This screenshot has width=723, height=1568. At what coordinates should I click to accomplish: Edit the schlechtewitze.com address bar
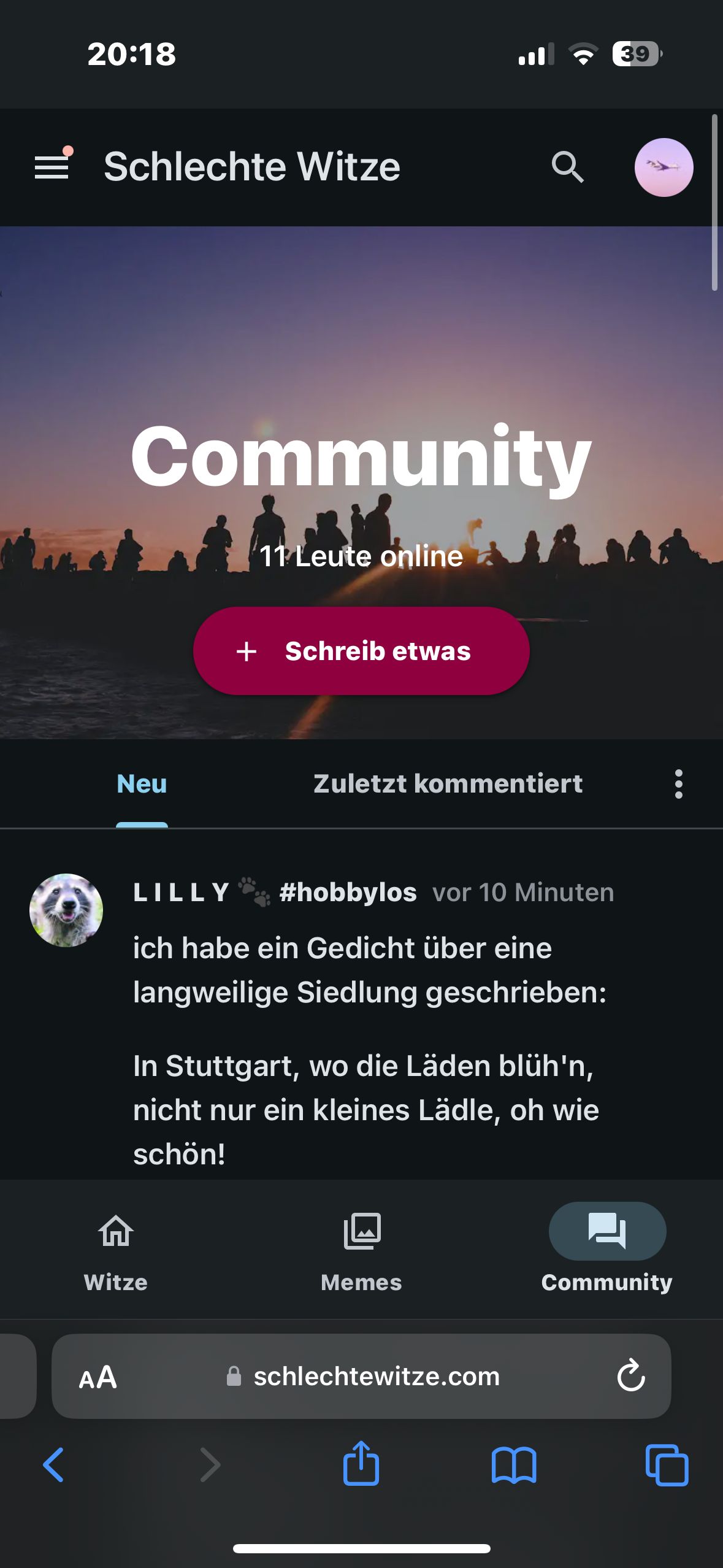coord(377,1377)
